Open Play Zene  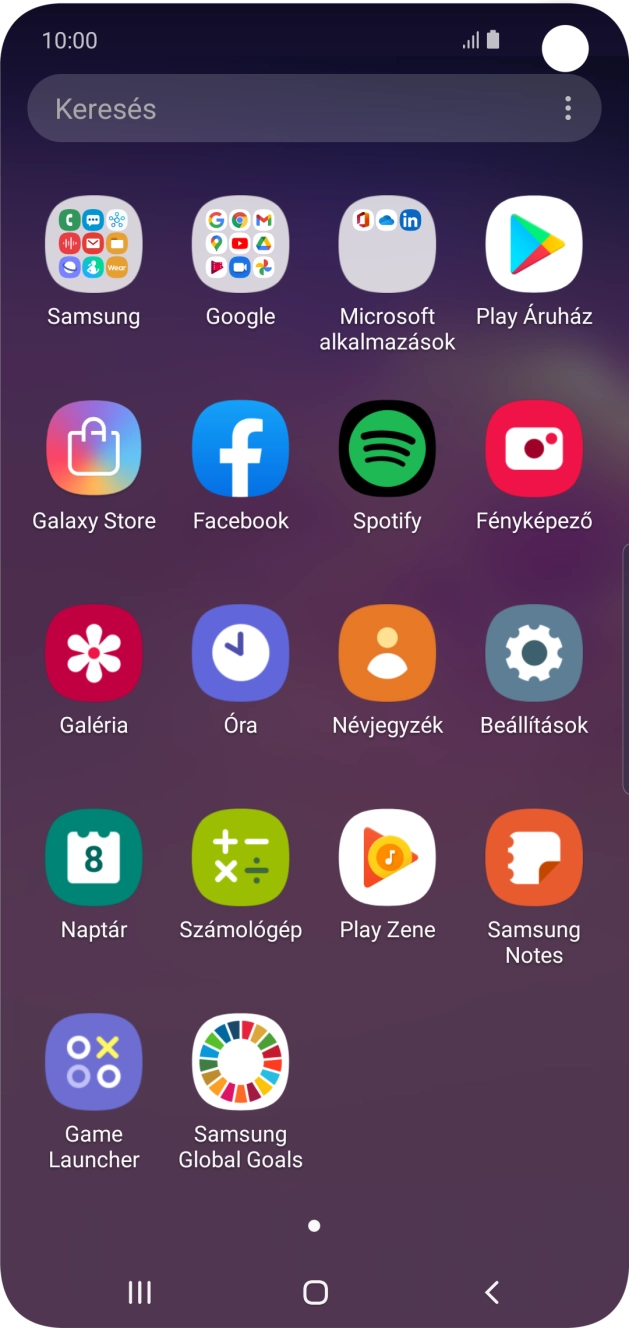pyautogui.click(x=387, y=857)
